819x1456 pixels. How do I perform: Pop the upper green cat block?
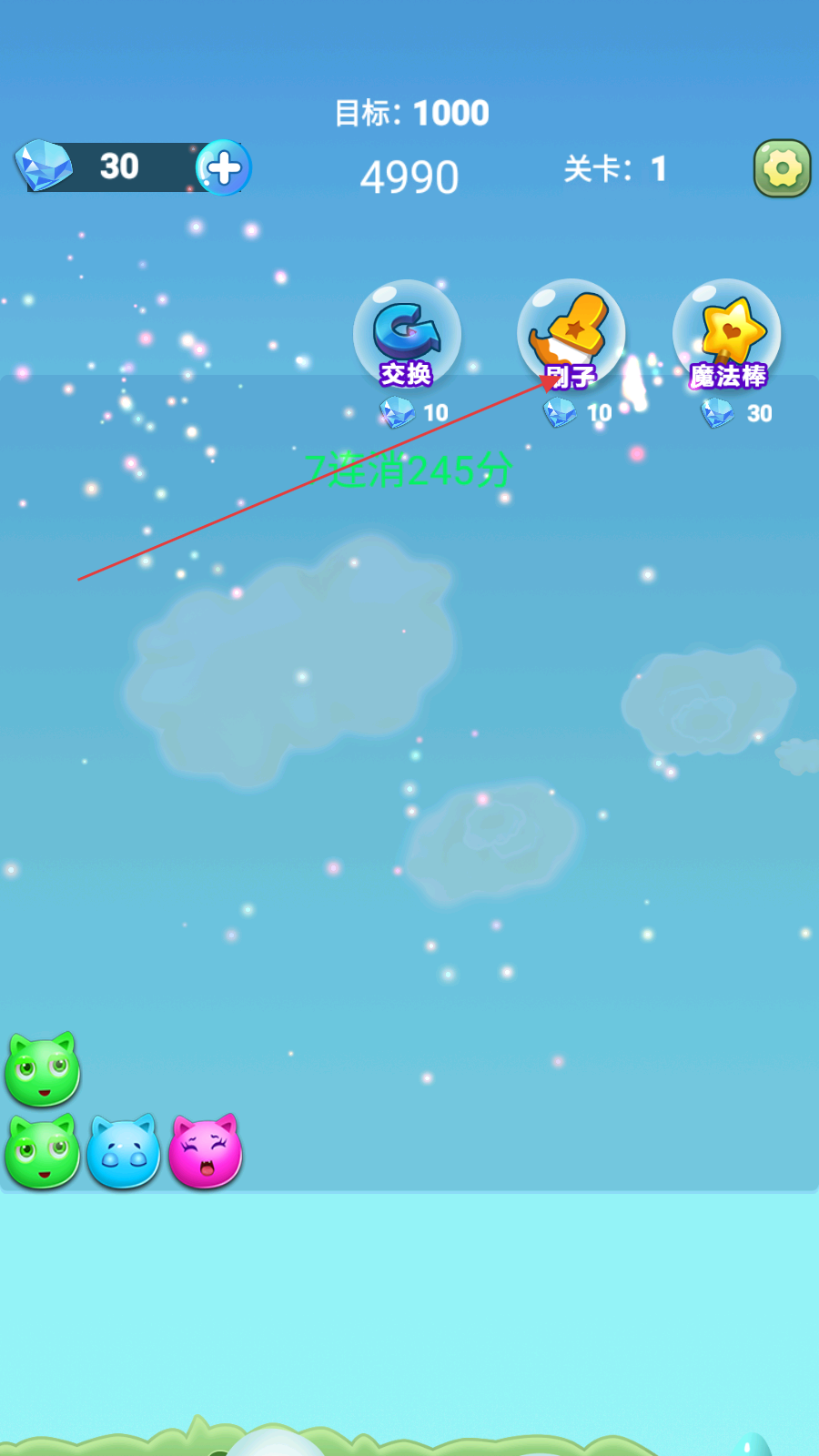click(42, 1070)
